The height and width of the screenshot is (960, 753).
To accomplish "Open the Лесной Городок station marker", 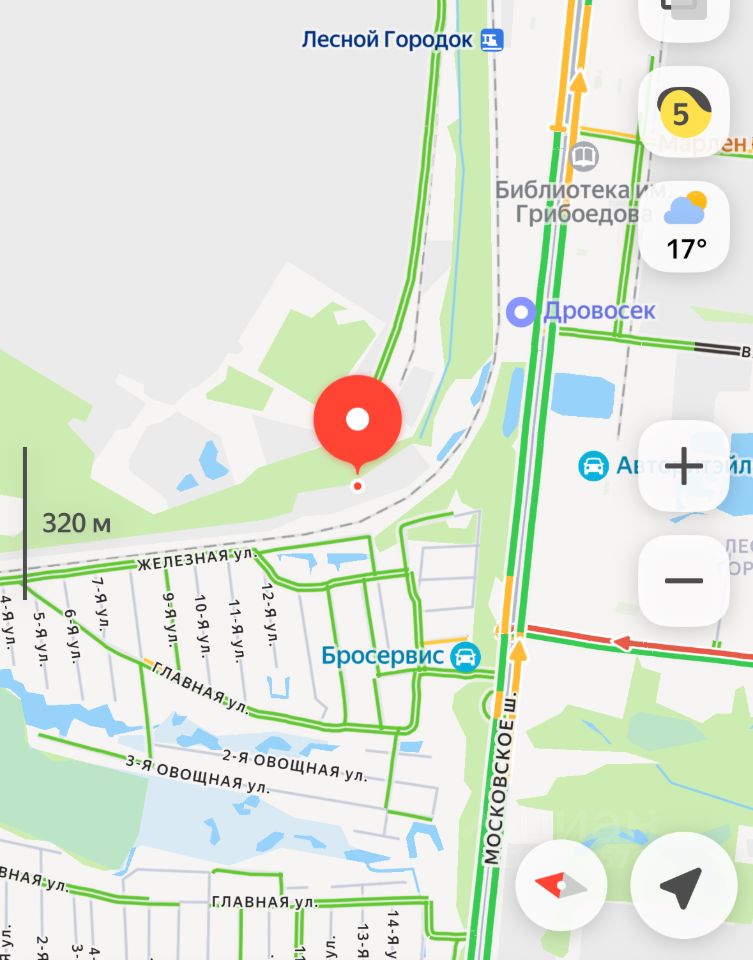I will tap(491, 40).
